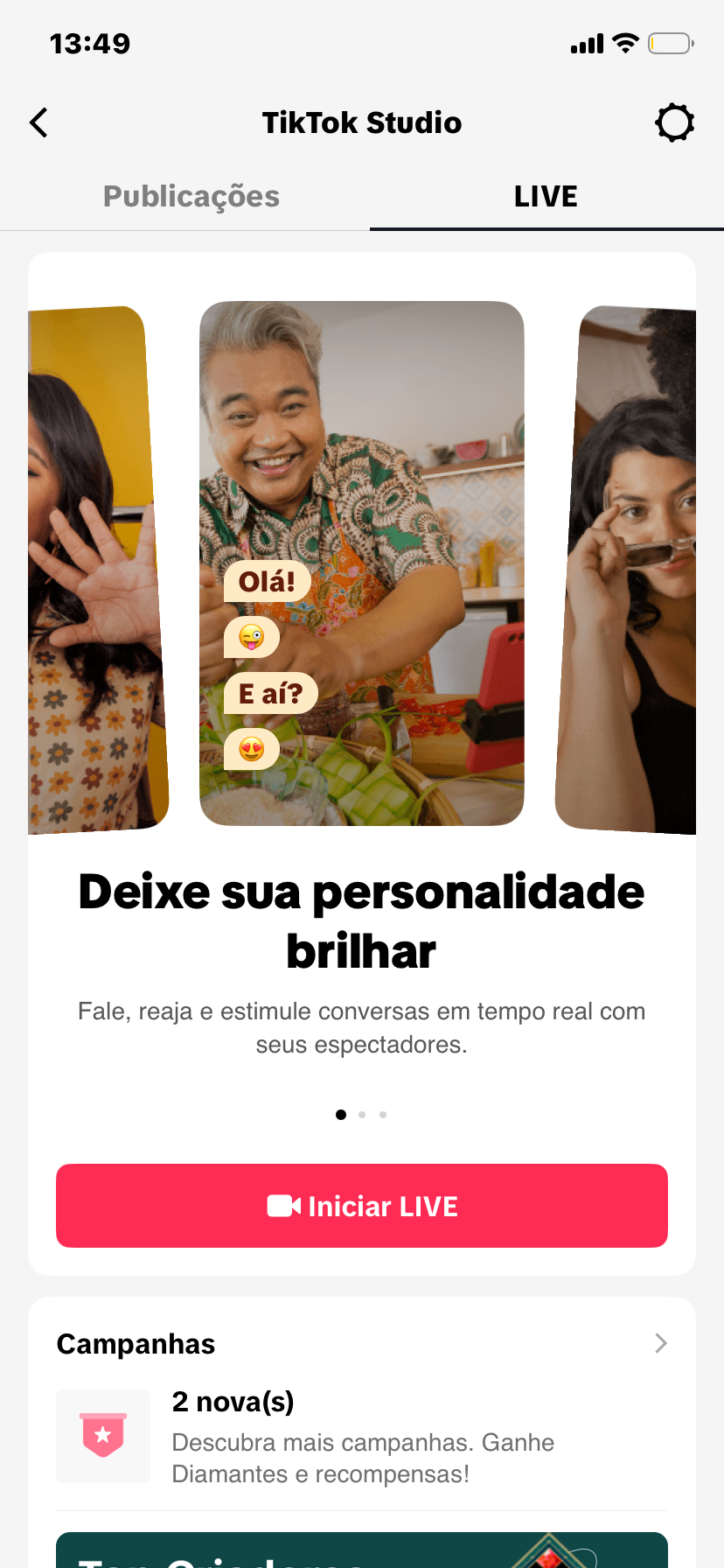Viewport: 724px width, 1568px height.
Task: Open TikTok Studio settings gear
Action: (x=674, y=123)
